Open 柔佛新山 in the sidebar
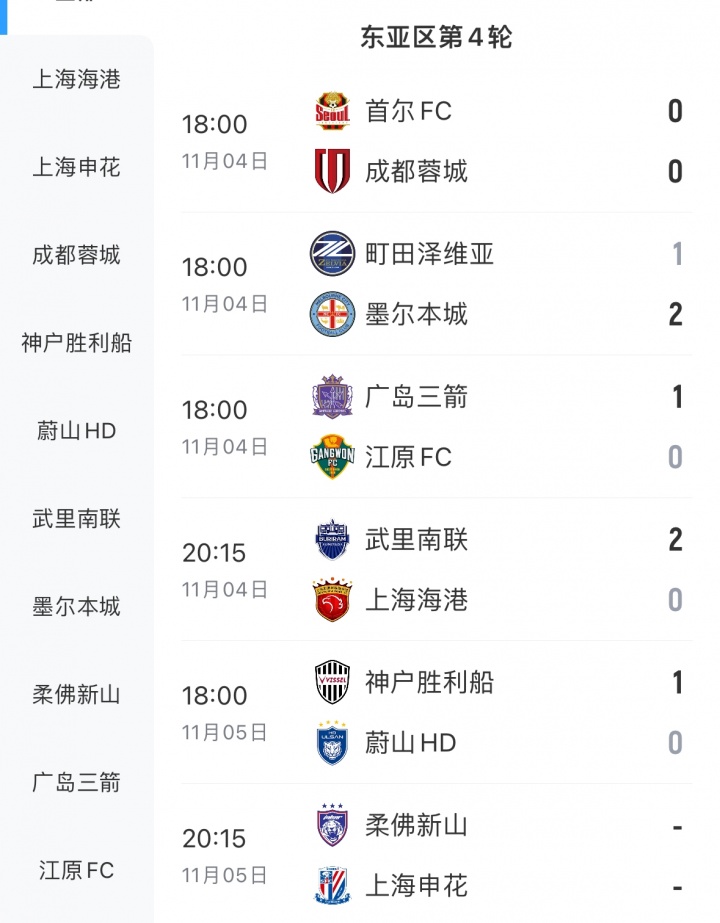This screenshot has width=720, height=923. [x=76, y=694]
